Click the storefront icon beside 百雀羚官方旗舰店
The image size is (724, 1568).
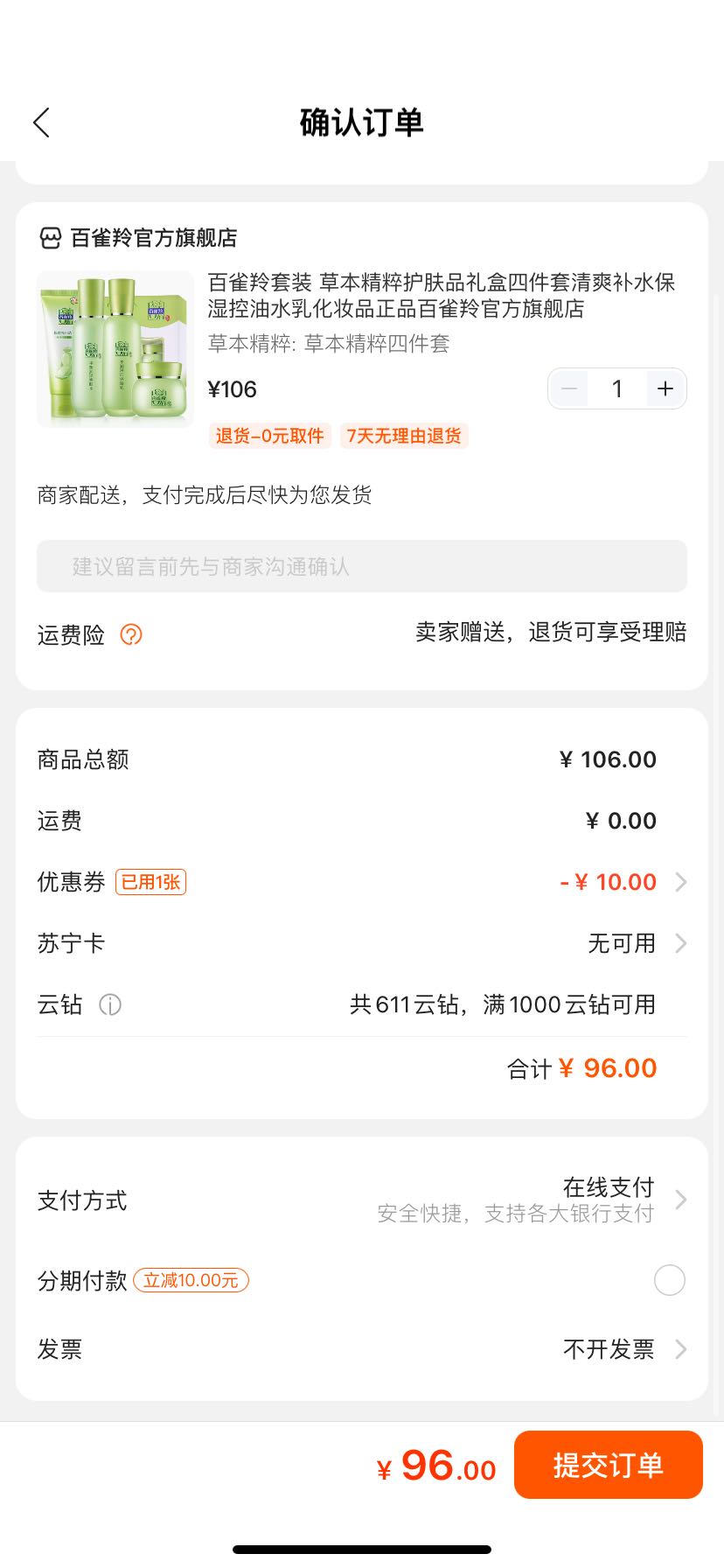tap(50, 237)
